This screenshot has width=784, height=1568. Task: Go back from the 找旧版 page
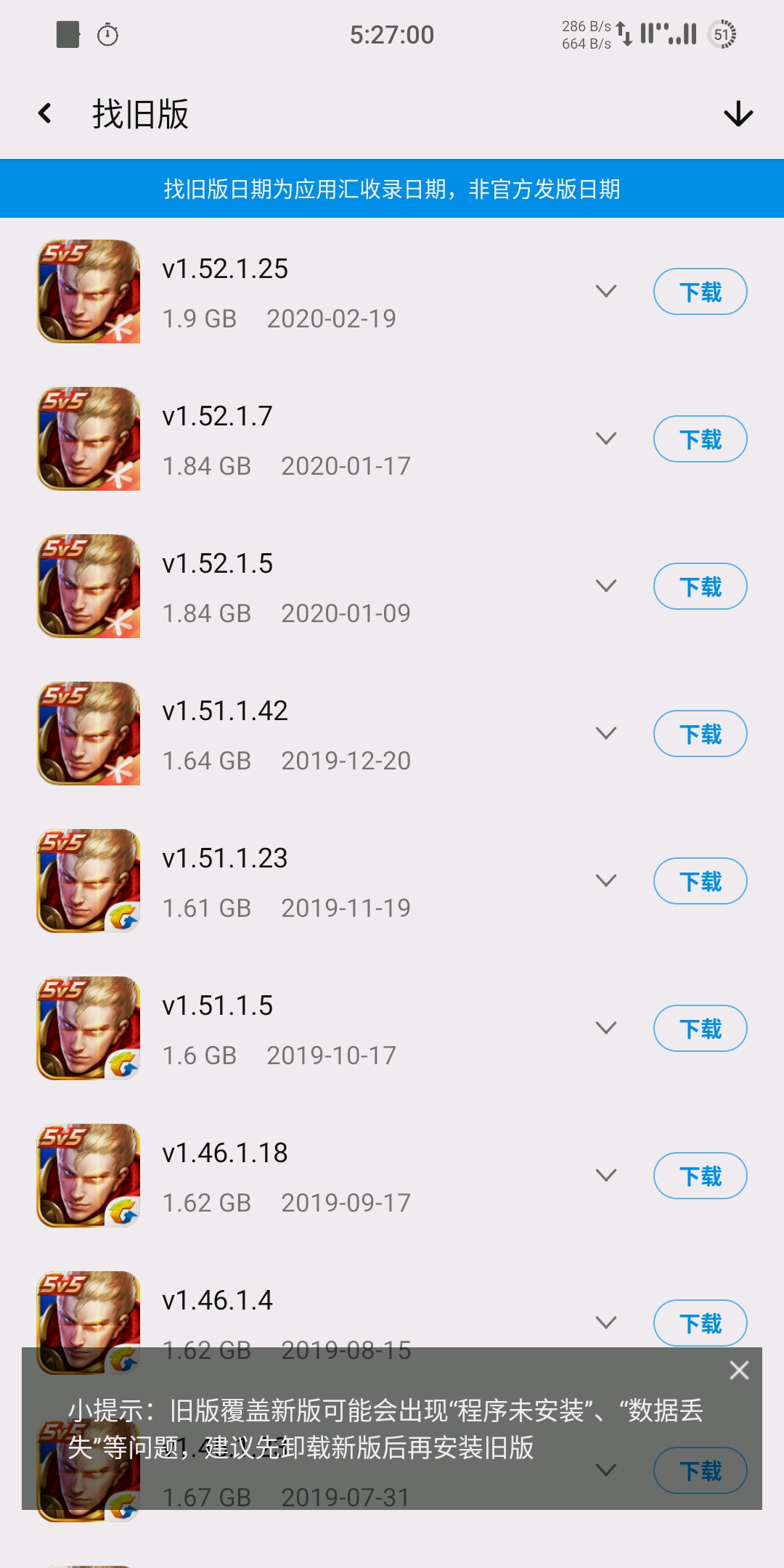pos(45,114)
